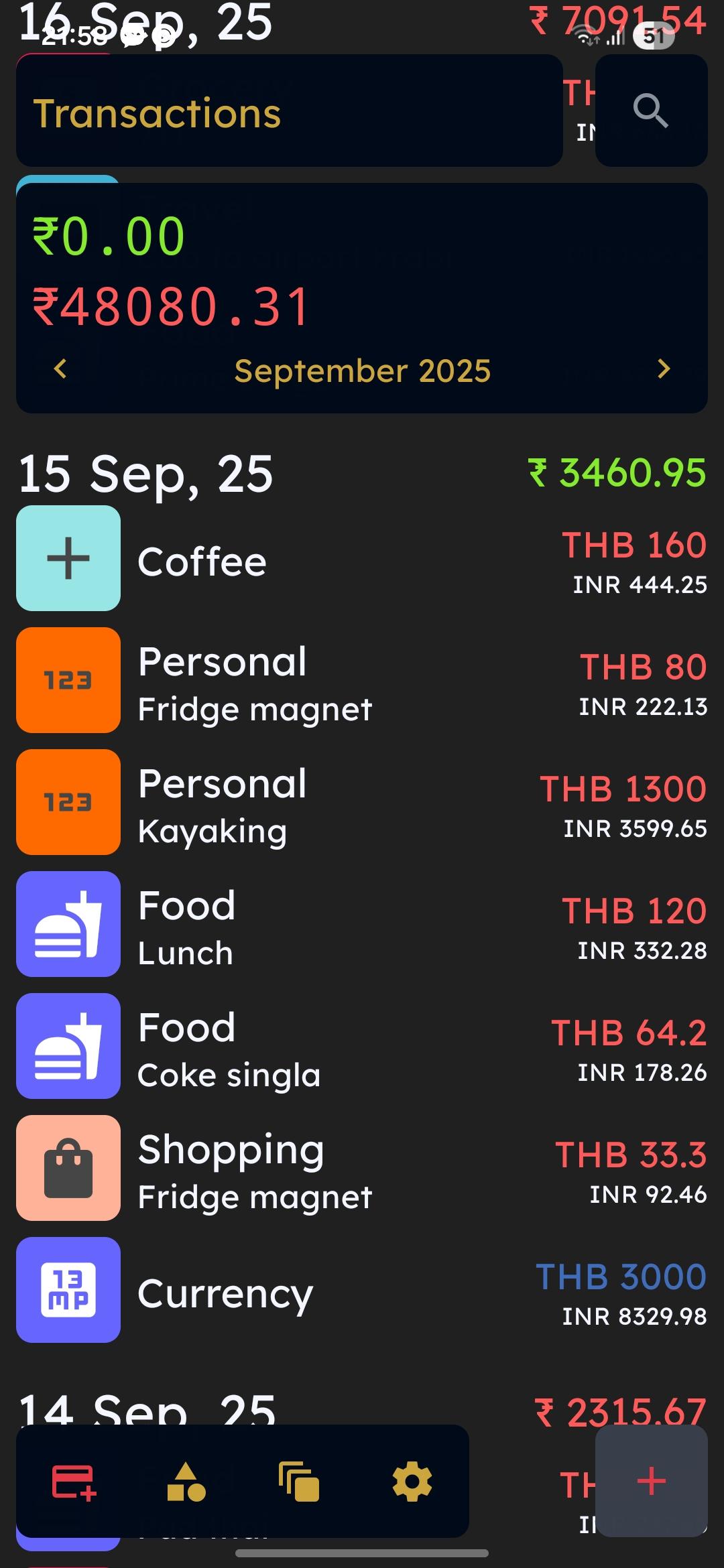Open the search magnifier icon
The height and width of the screenshot is (1568, 724).
[x=651, y=111]
